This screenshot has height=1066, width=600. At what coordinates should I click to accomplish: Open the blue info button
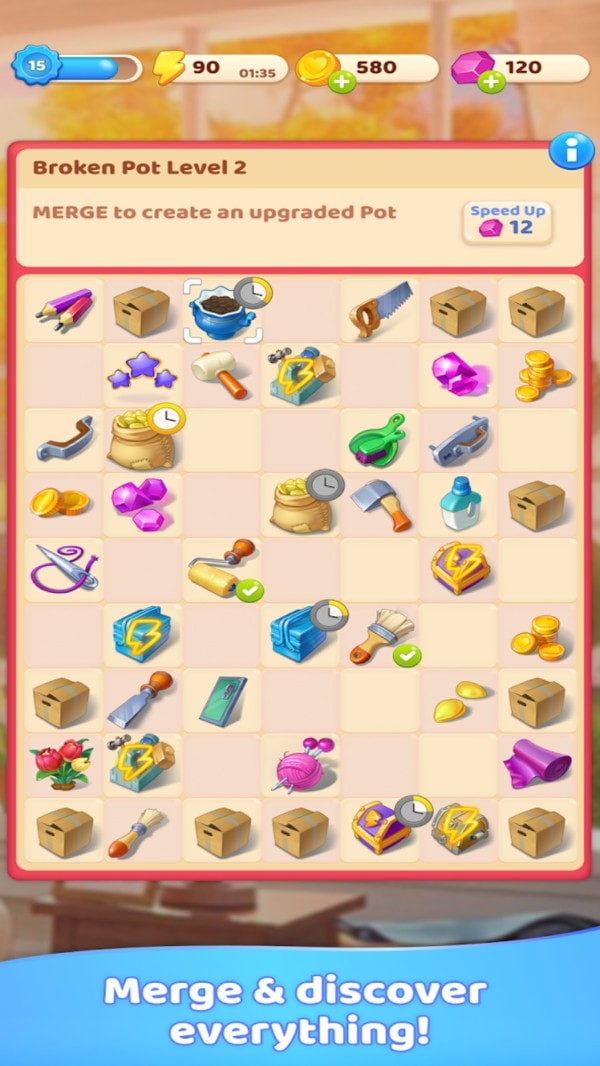[571, 151]
